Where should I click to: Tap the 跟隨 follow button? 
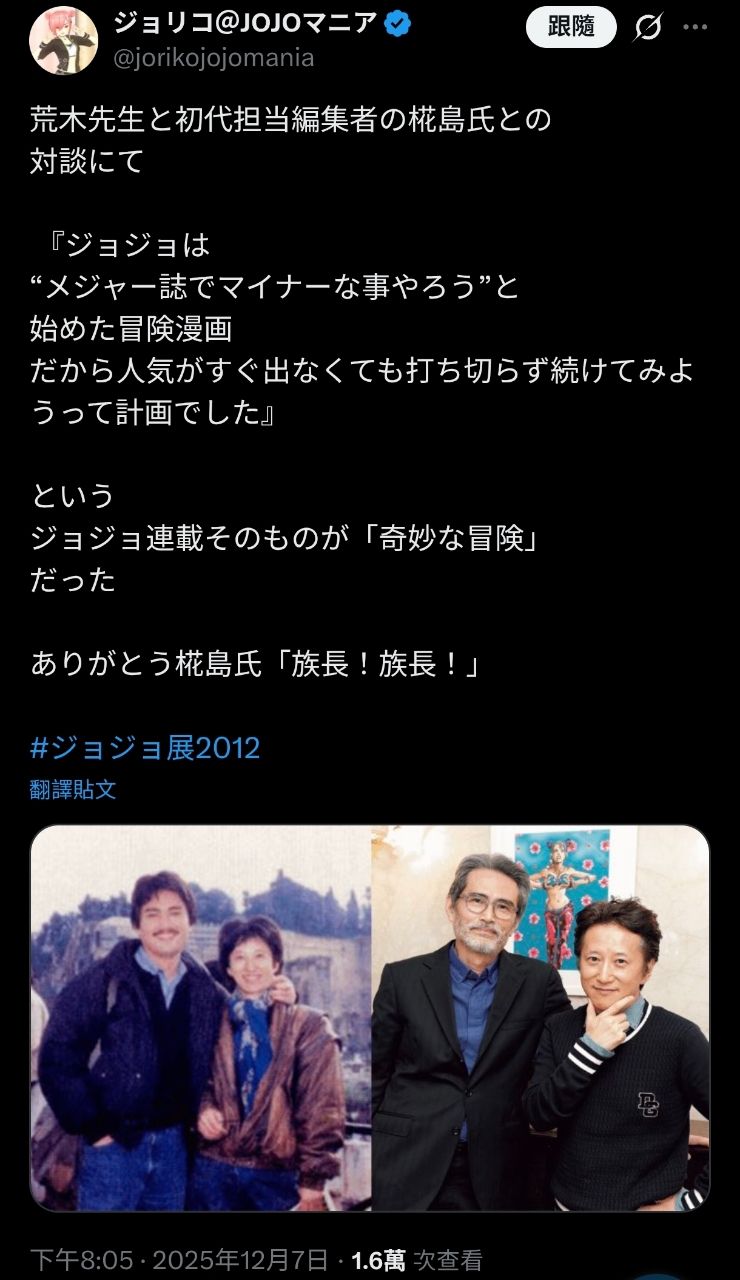[x=571, y=28]
